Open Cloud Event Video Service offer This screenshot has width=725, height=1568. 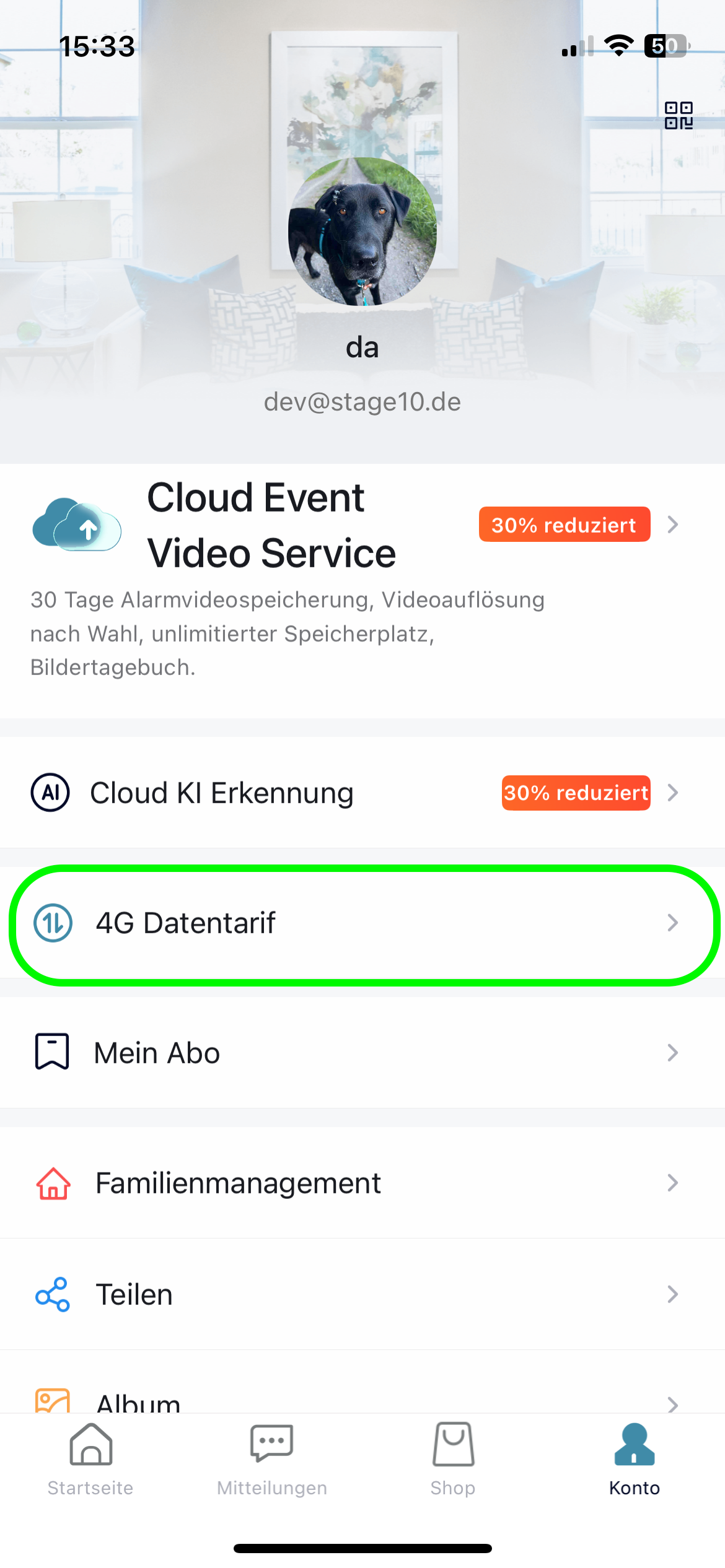click(x=362, y=526)
